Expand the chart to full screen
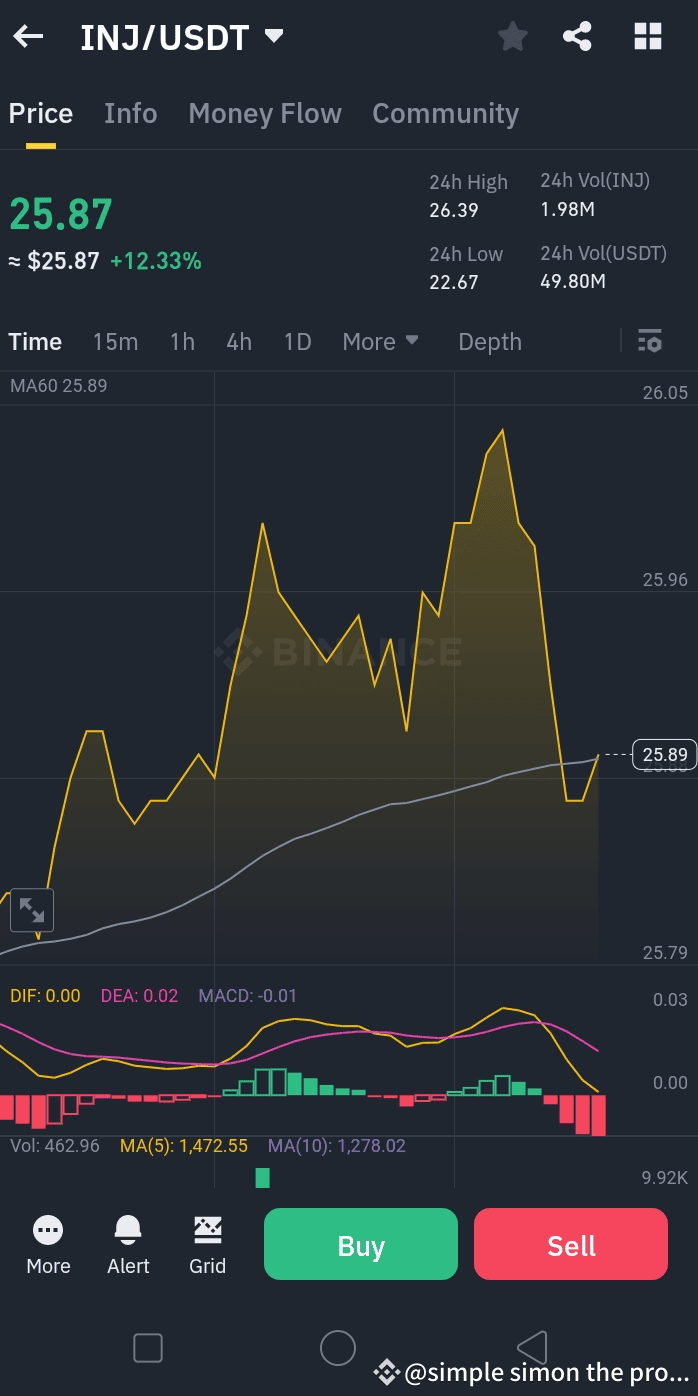The width and height of the screenshot is (698, 1396). [32, 910]
